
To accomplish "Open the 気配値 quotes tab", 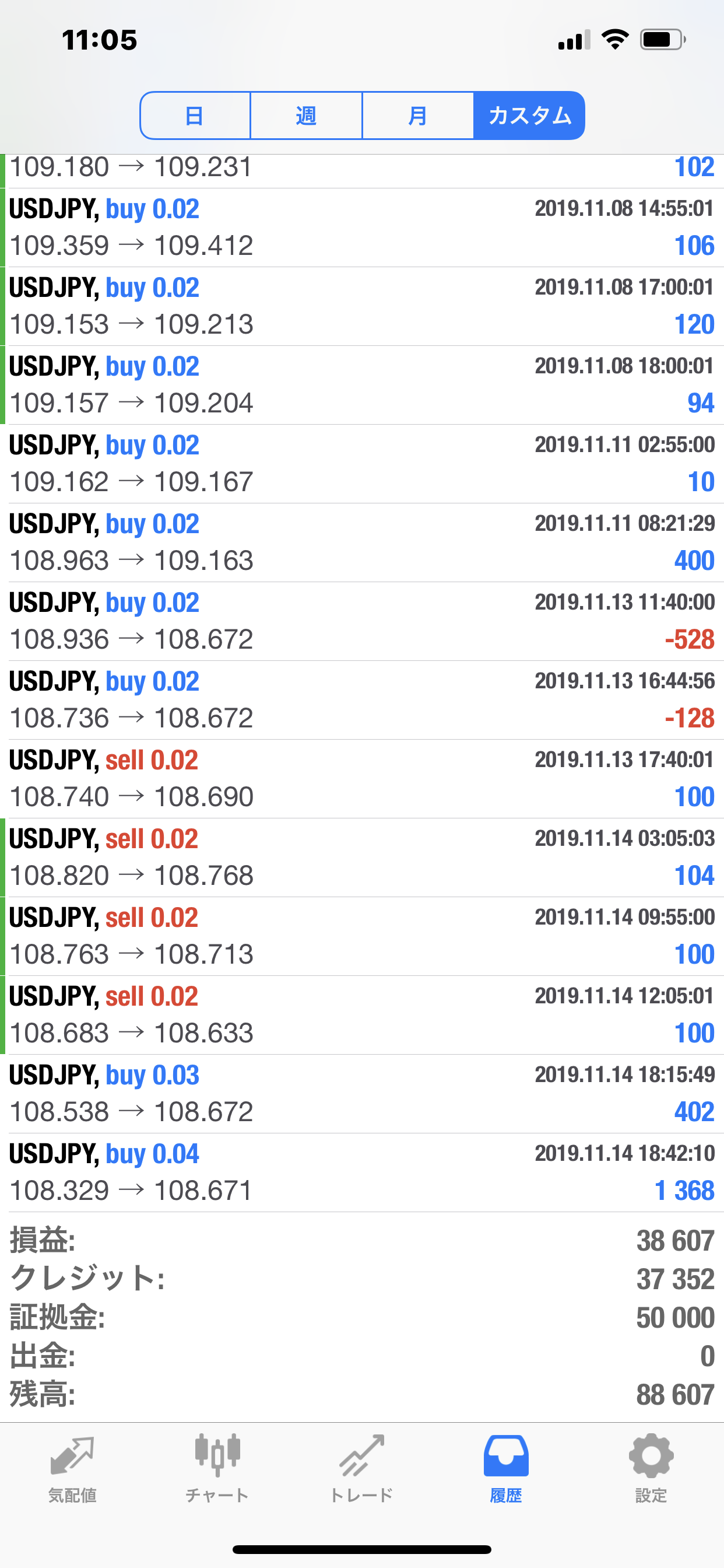I will click(72, 1468).
